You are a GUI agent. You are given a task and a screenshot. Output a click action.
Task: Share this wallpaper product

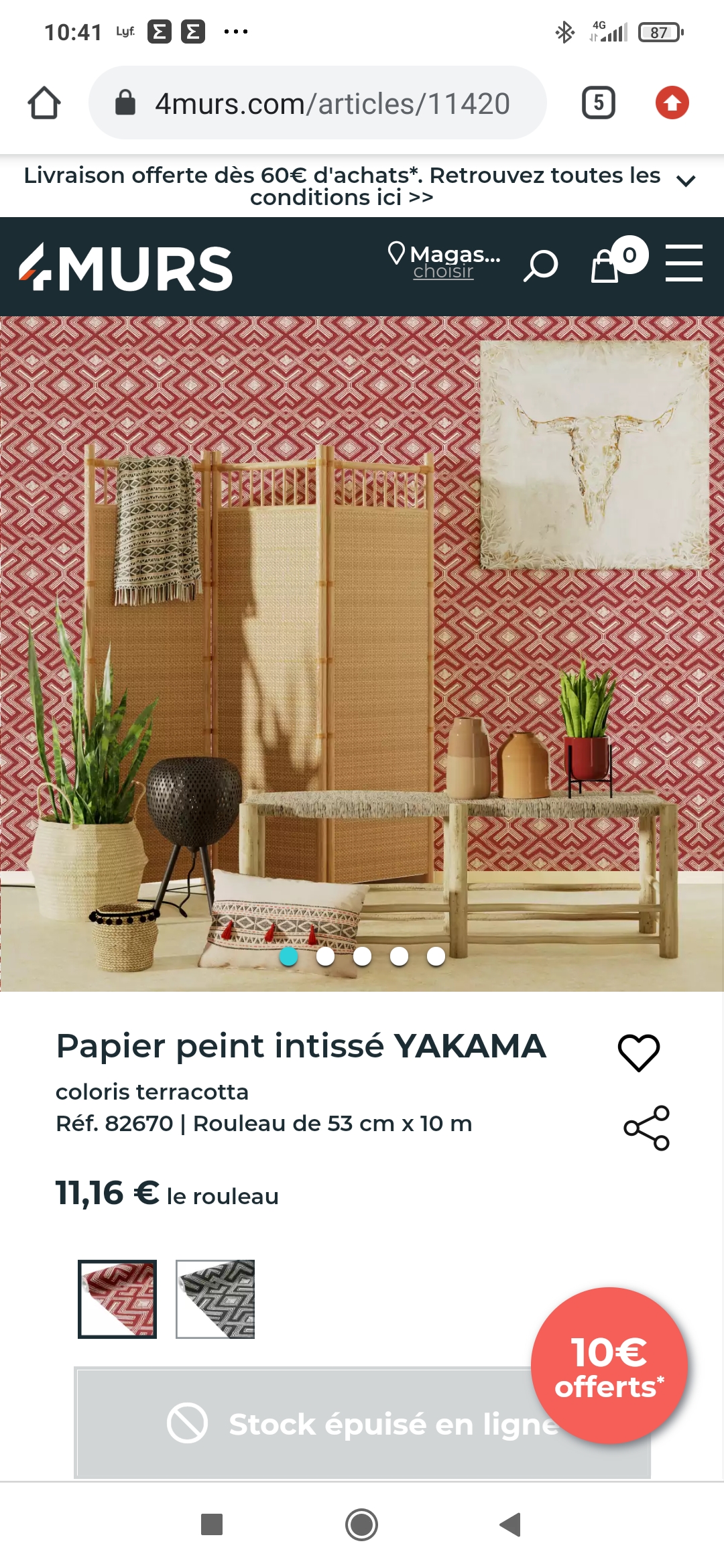point(647,1128)
